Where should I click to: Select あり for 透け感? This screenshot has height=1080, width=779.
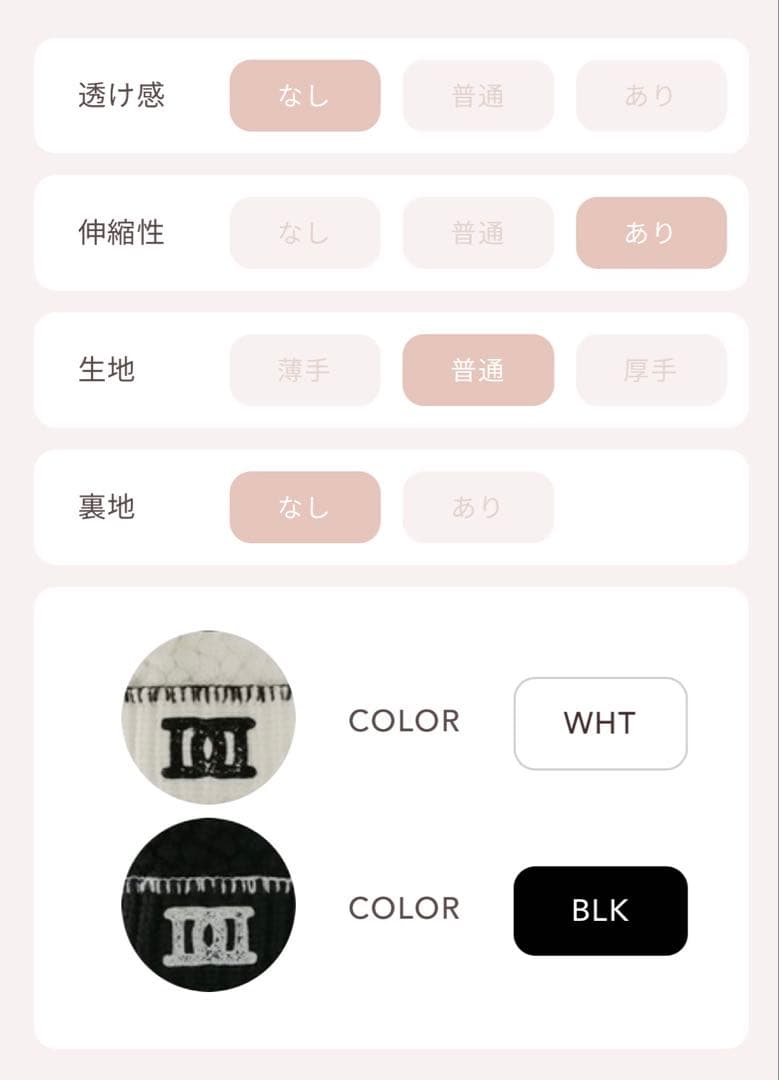pyautogui.click(x=651, y=95)
